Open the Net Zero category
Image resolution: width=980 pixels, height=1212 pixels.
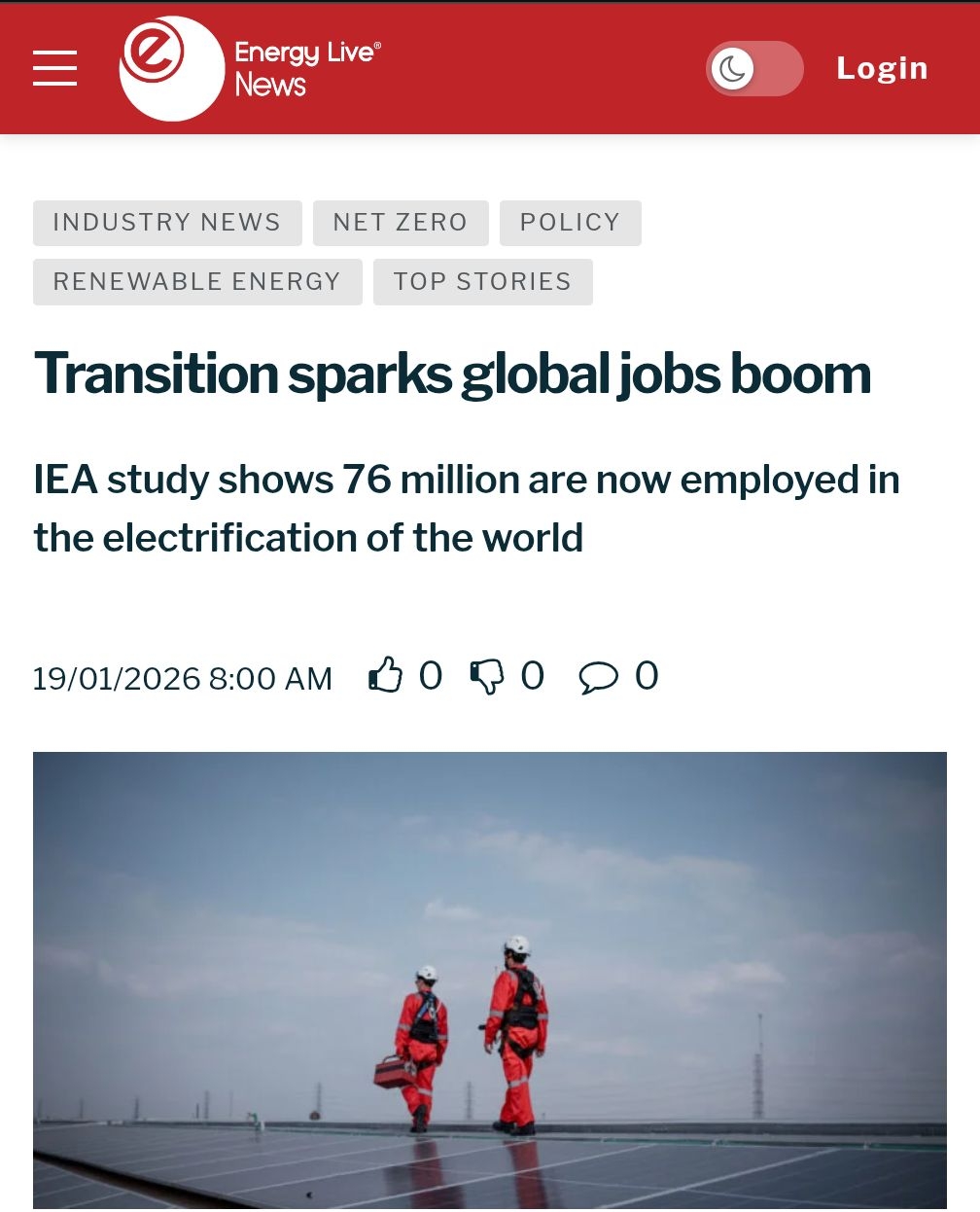[x=401, y=223]
